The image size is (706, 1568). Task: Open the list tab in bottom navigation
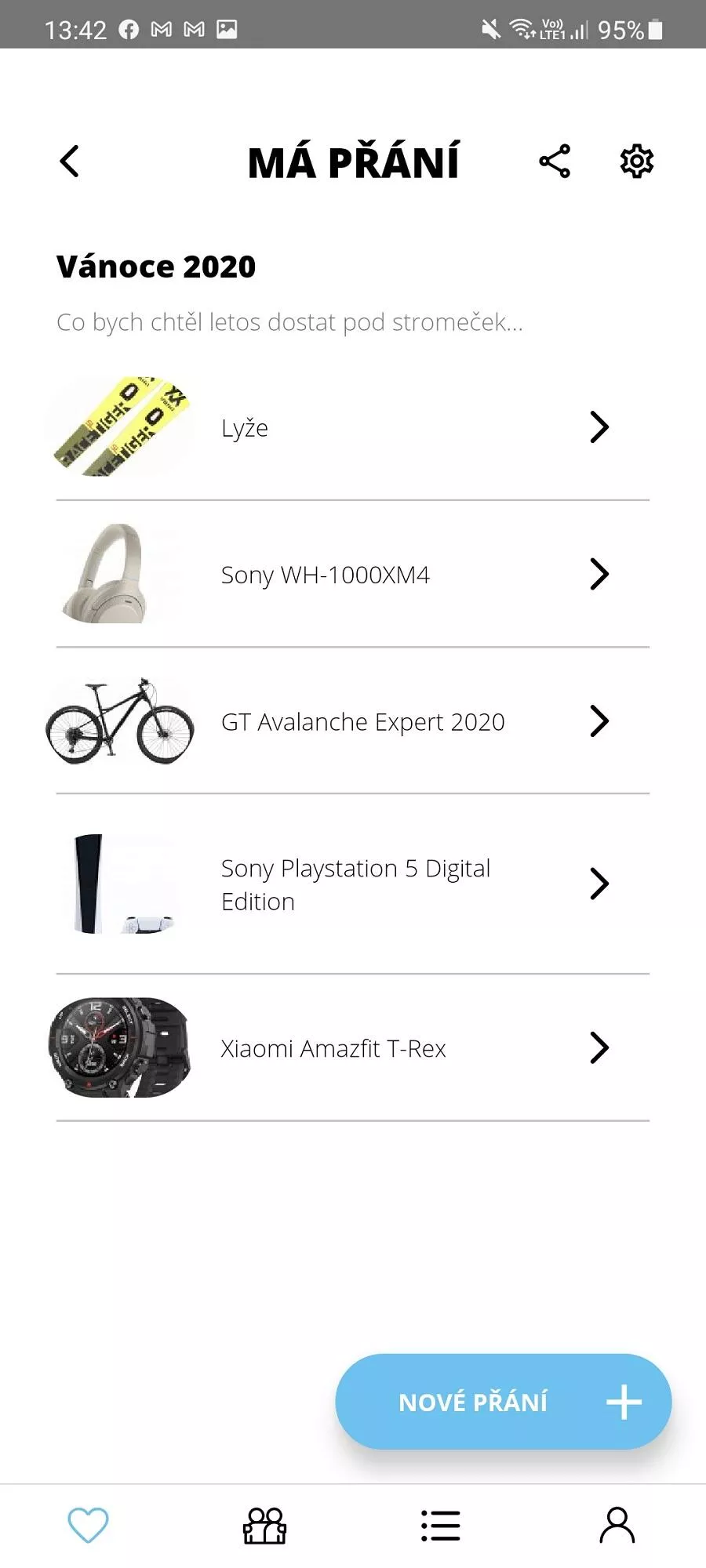tap(441, 1526)
